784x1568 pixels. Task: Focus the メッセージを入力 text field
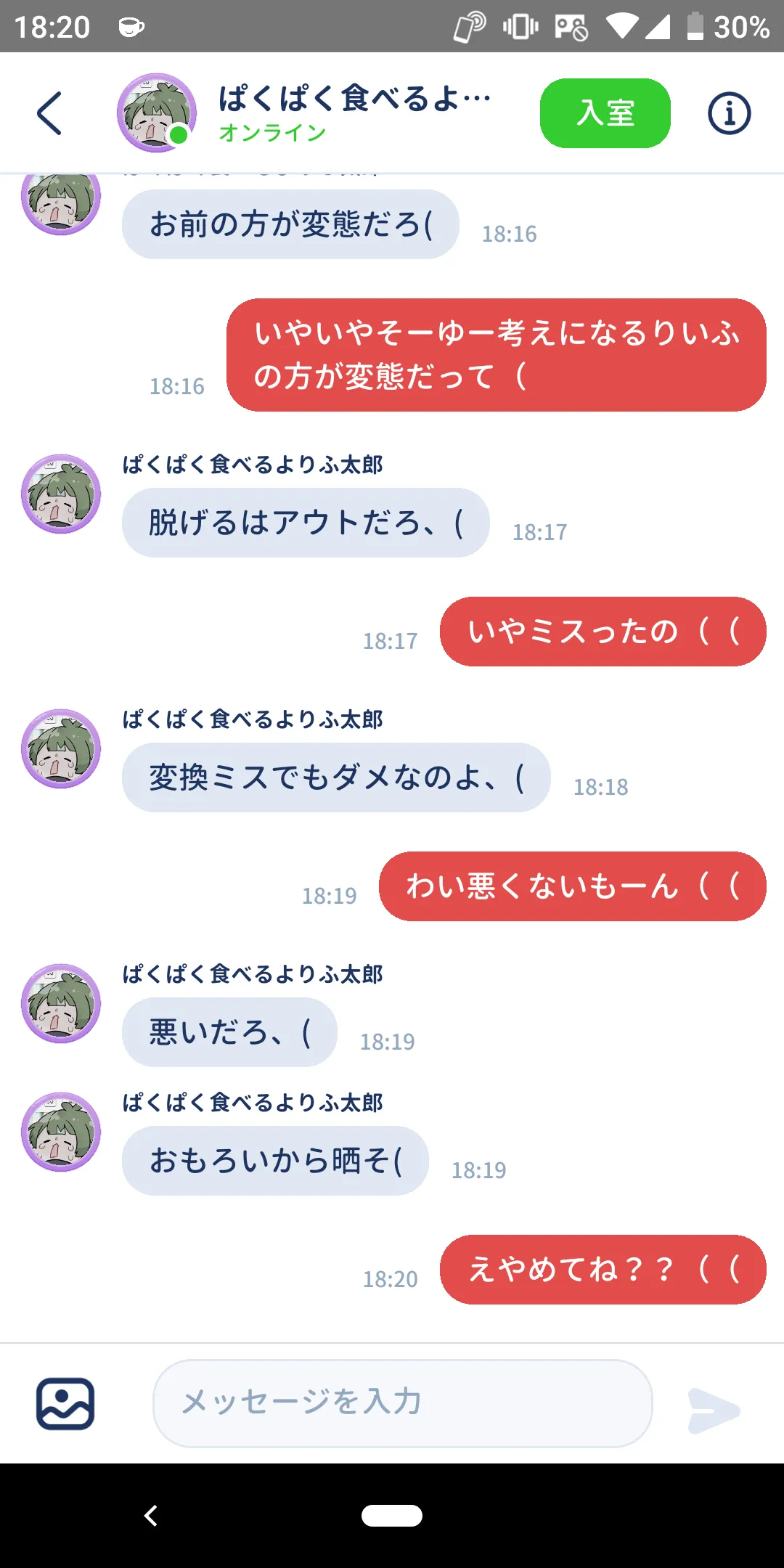pyautogui.click(x=403, y=1403)
